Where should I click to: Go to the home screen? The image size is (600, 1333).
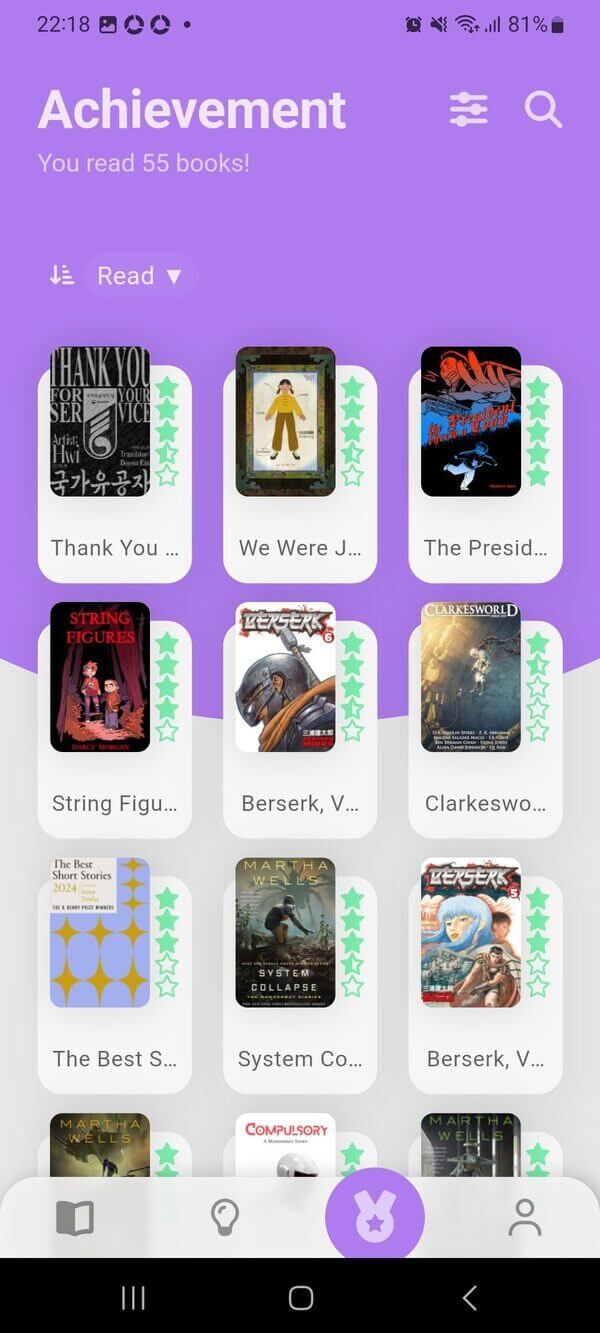300,1297
